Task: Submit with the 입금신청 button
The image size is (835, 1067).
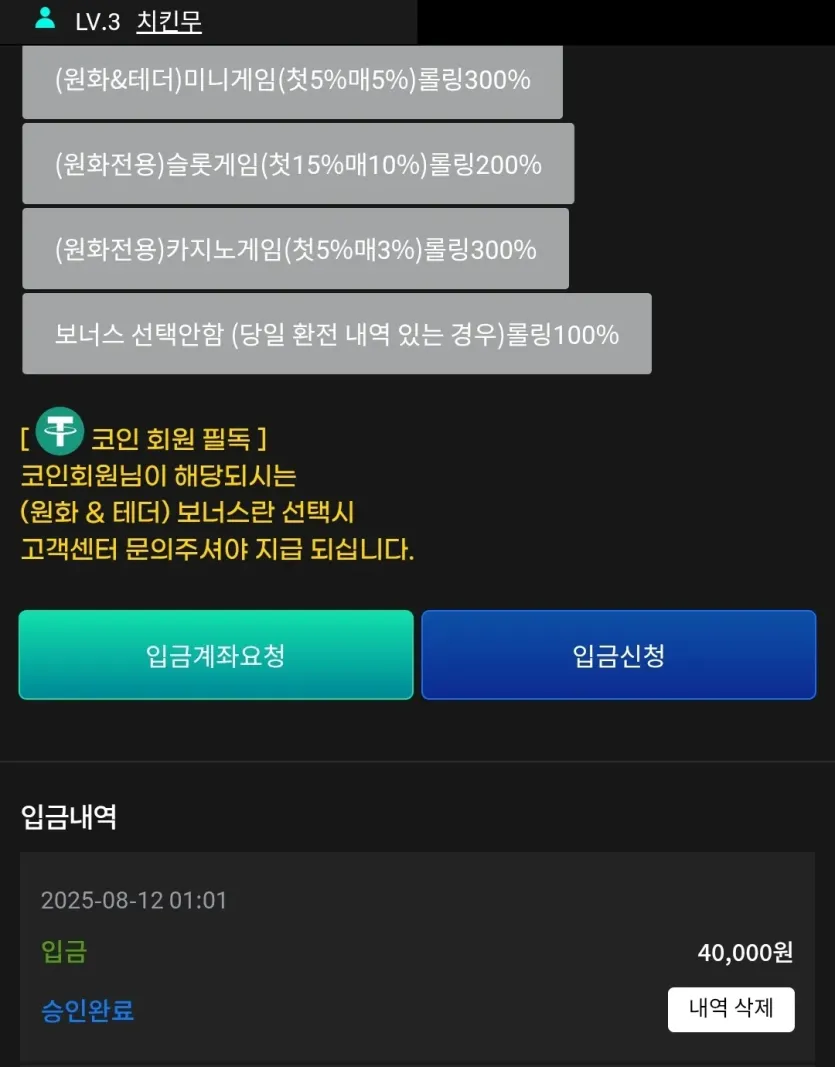Action: 618,655
